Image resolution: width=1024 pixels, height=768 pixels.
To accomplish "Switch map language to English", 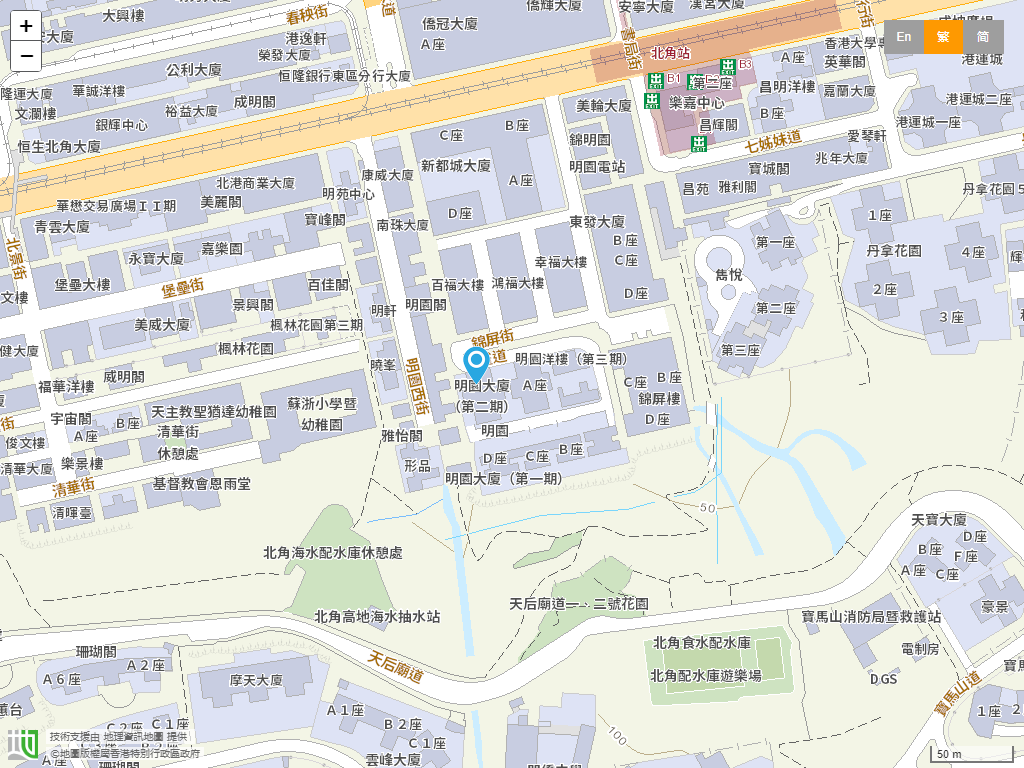I will (x=903, y=37).
